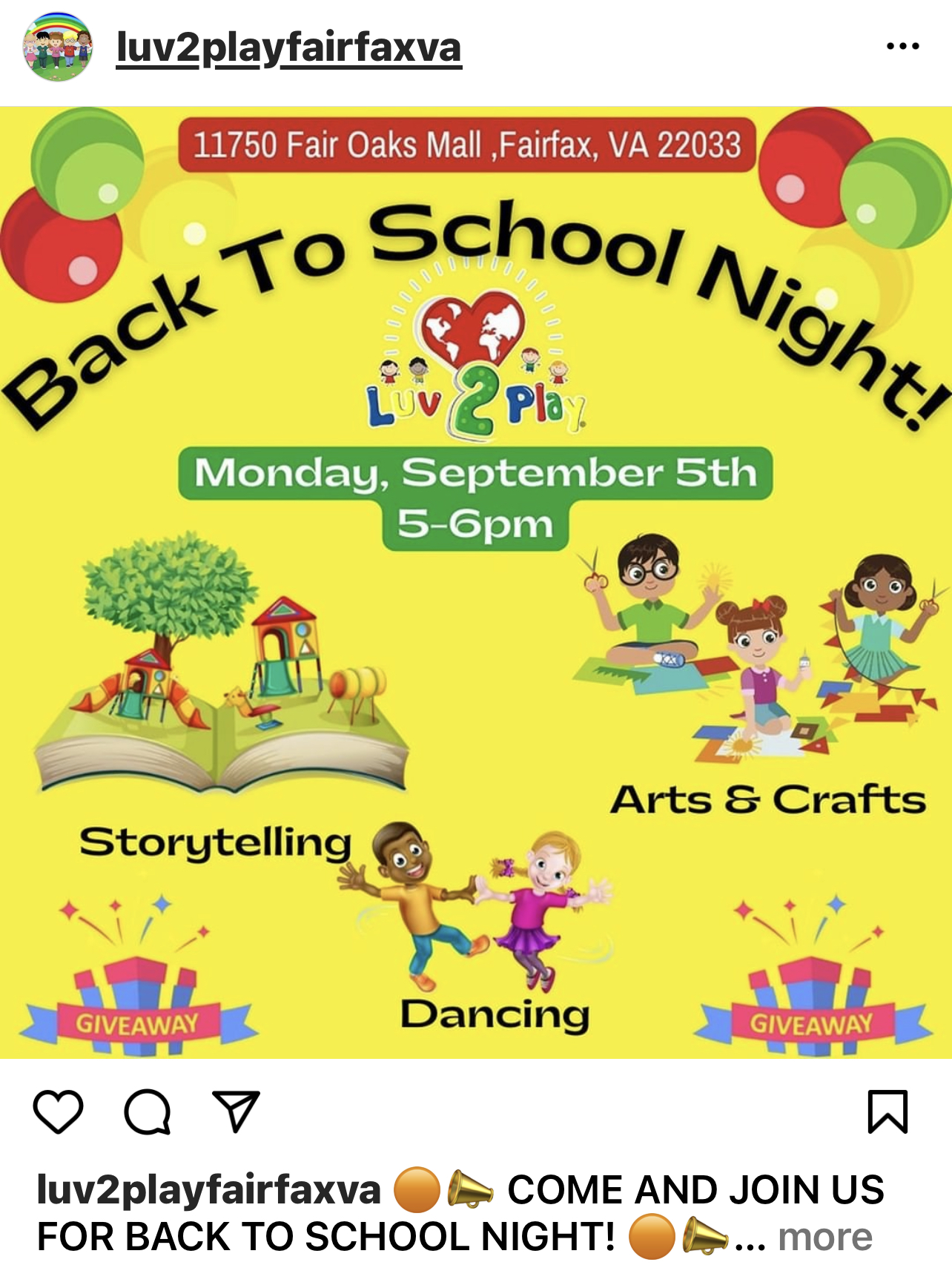The width and height of the screenshot is (952, 1265).
Task: Expand the caption with more
Action: (x=824, y=1237)
